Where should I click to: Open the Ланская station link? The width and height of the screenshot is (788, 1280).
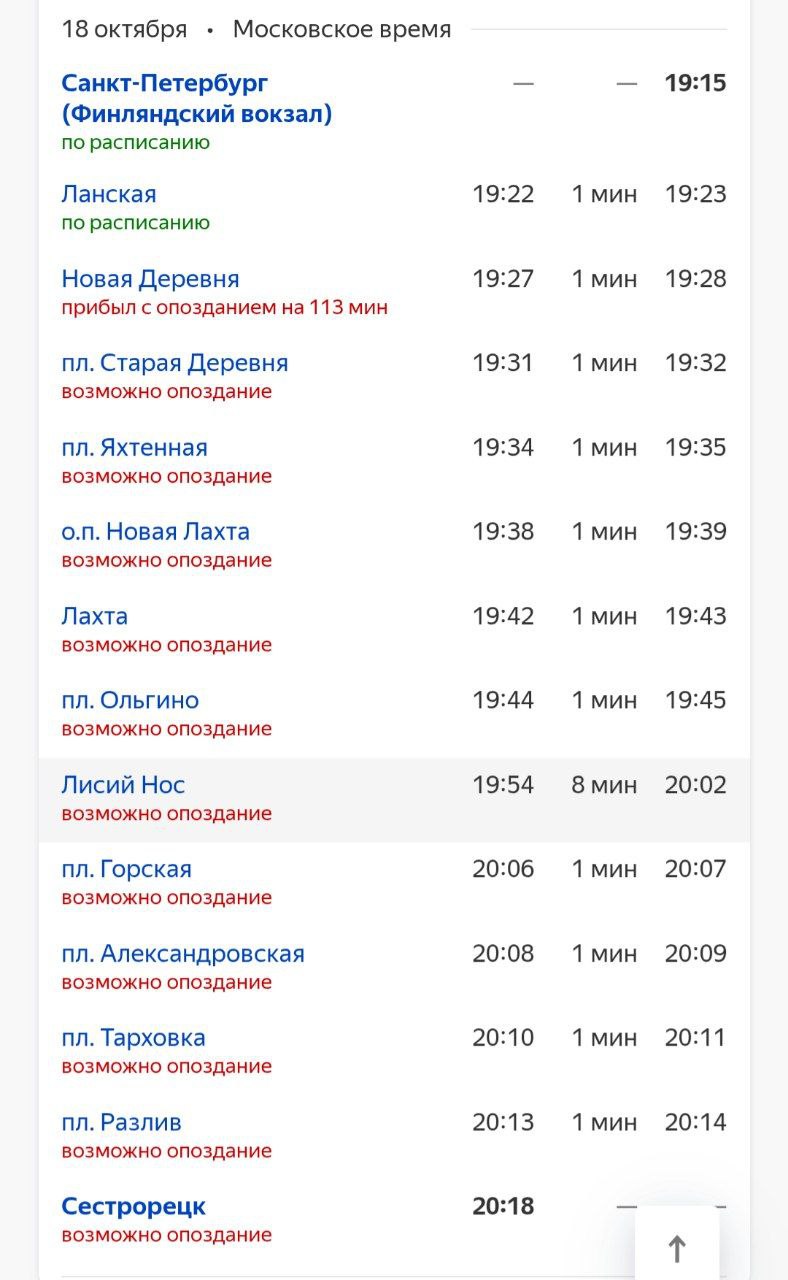pyautogui.click(x=109, y=194)
